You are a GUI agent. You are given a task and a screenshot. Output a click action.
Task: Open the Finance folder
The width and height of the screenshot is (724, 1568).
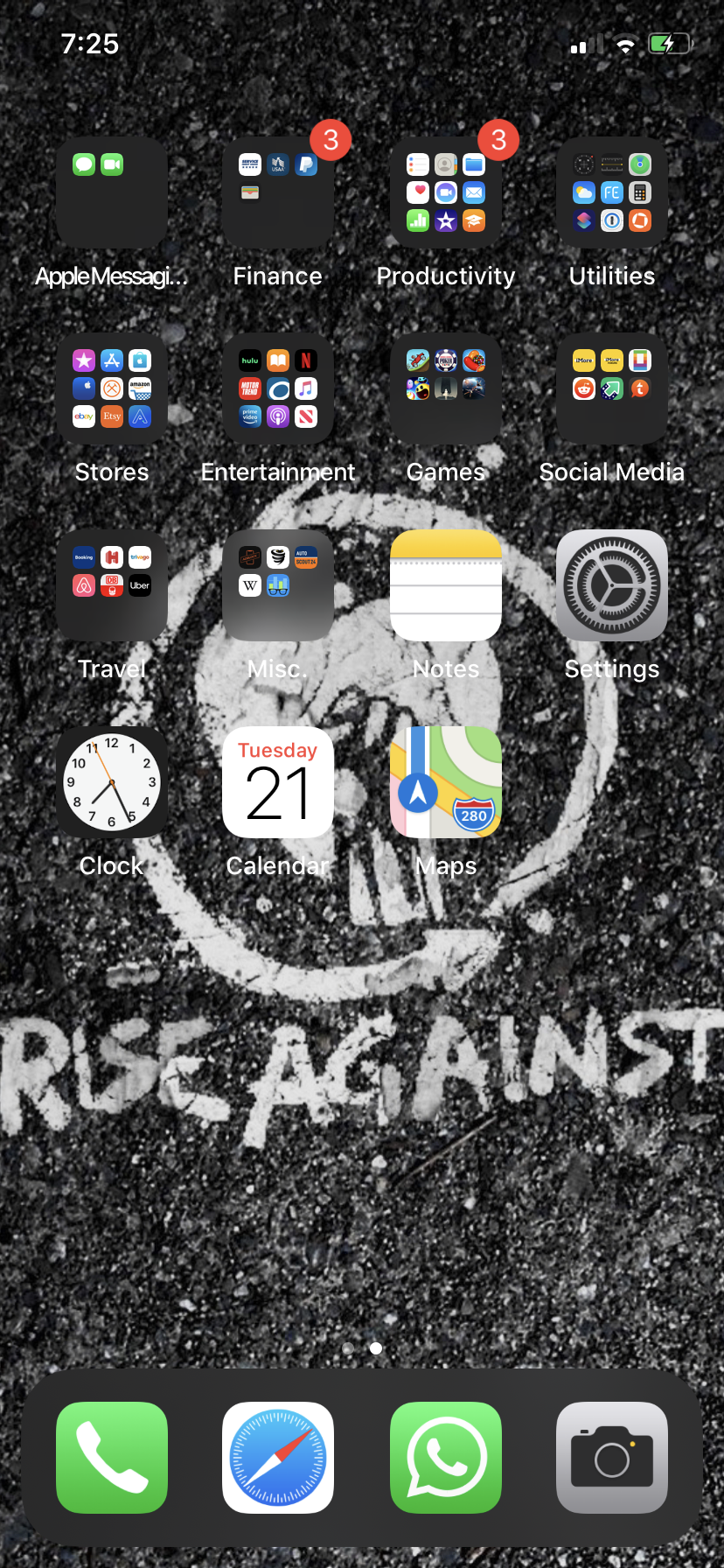click(278, 192)
